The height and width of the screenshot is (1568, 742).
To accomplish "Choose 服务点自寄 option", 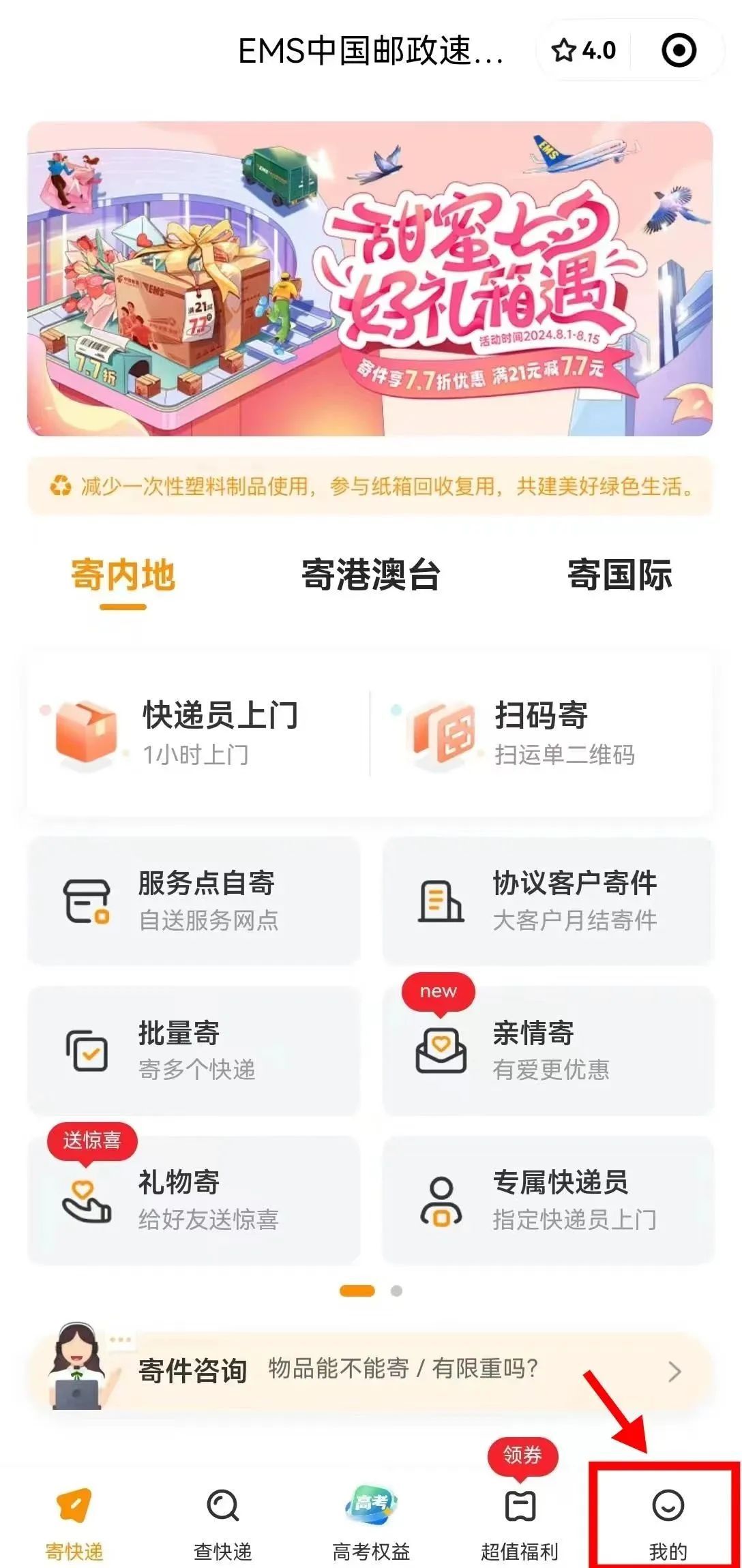I will tap(194, 901).
